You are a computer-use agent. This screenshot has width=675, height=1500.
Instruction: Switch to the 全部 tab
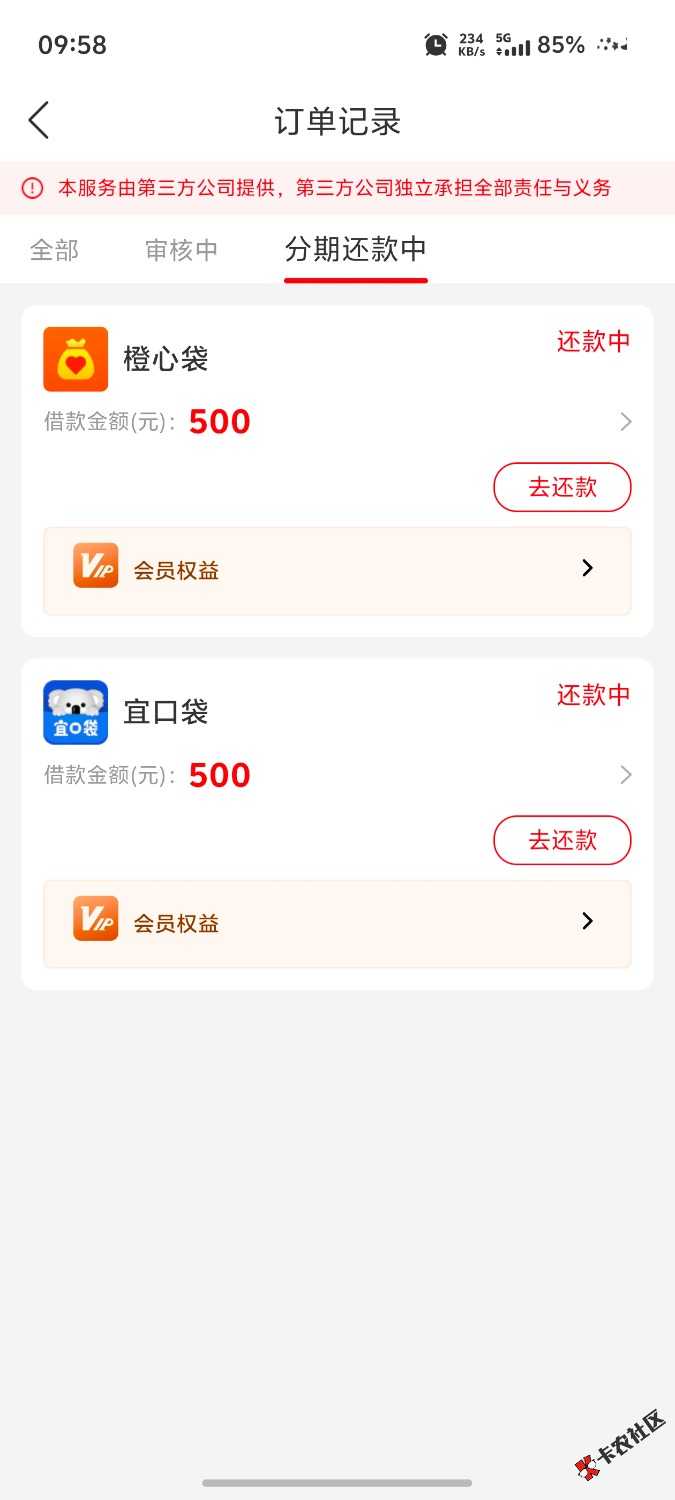point(54,250)
